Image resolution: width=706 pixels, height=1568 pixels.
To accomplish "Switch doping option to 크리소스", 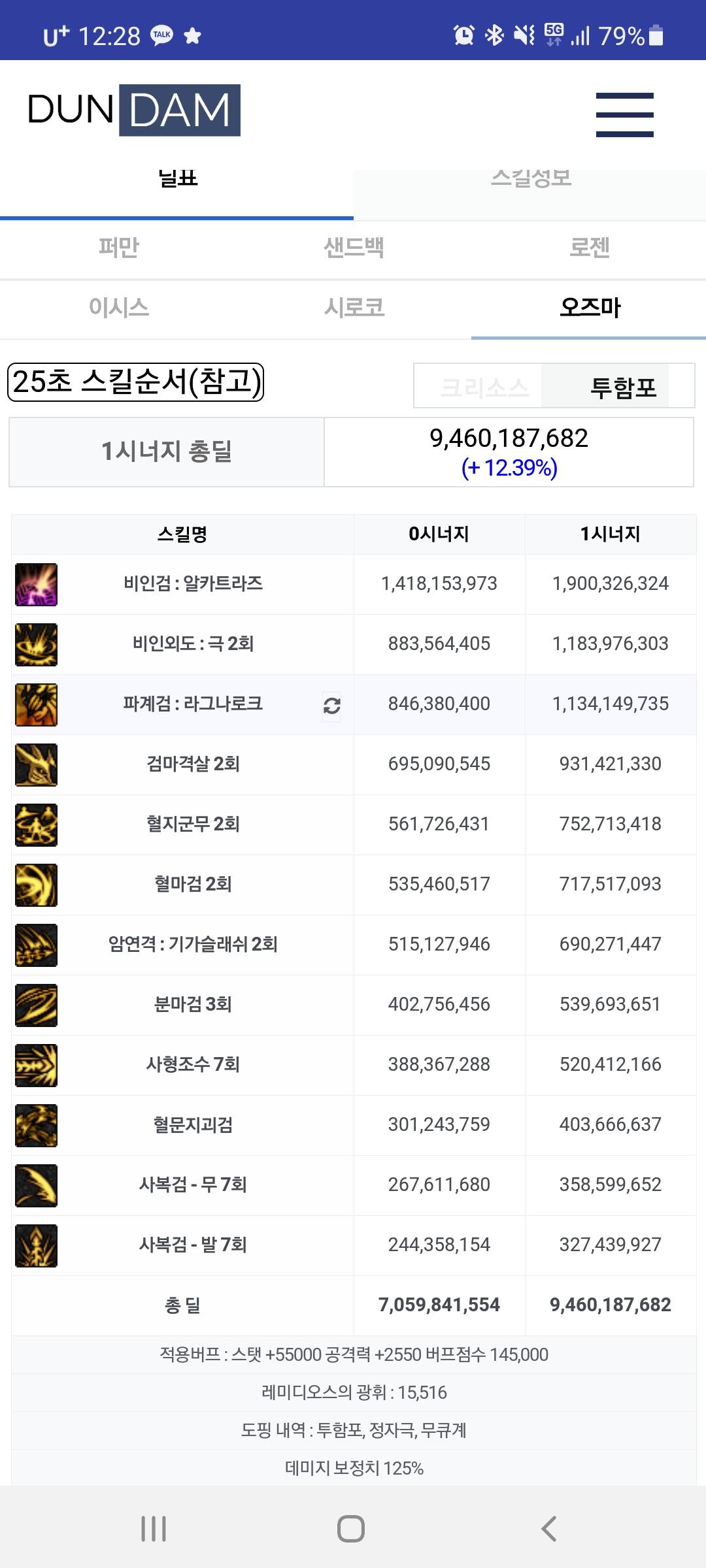I will (x=484, y=387).
